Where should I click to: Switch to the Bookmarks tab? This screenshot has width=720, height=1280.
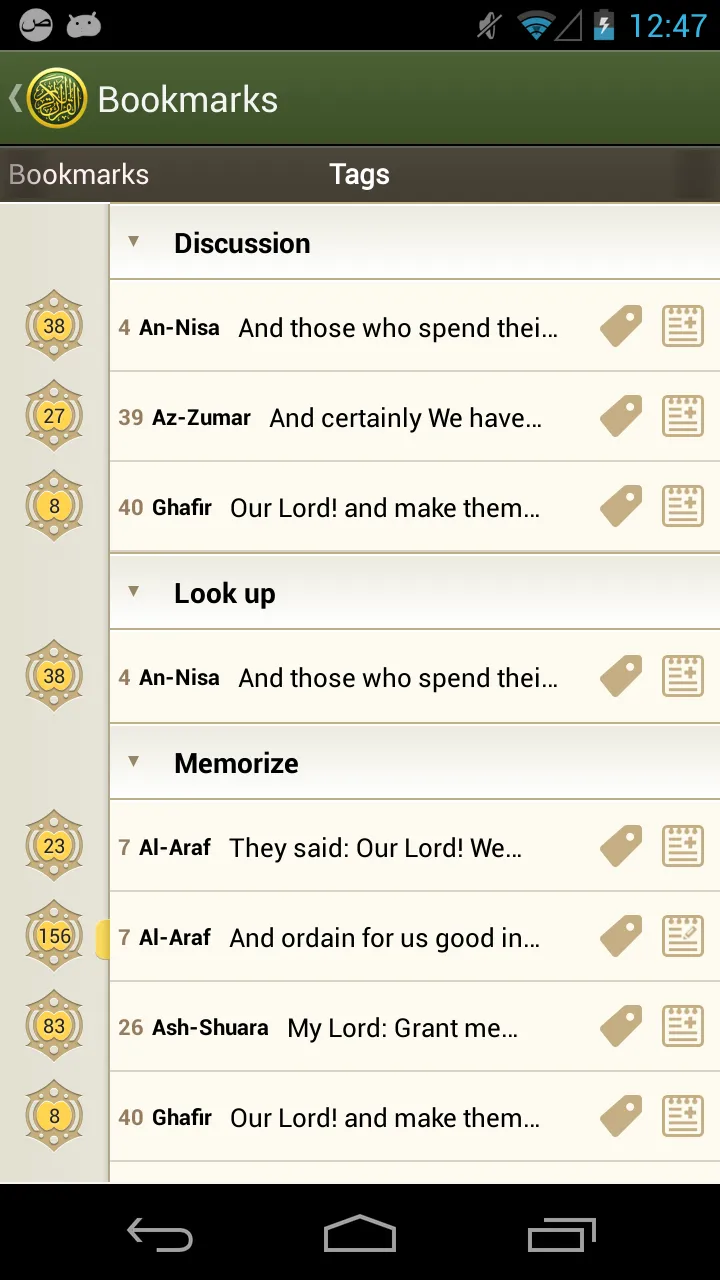[78, 174]
